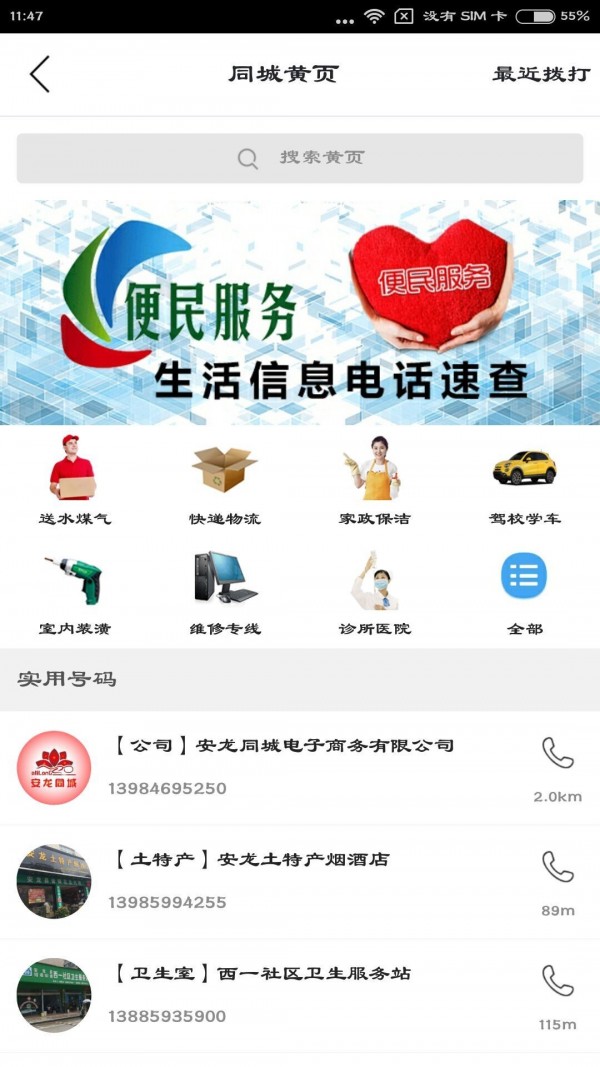Image resolution: width=600 pixels, height=1067 pixels.
Task: Go back using the back arrow
Action: click(x=40, y=75)
